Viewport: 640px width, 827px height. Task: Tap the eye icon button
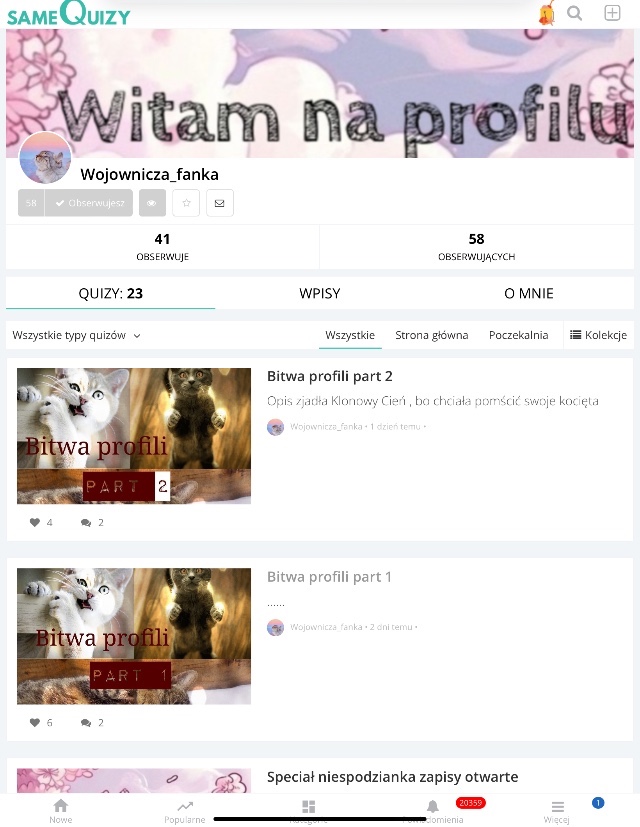pyautogui.click(x=152, y=203)
